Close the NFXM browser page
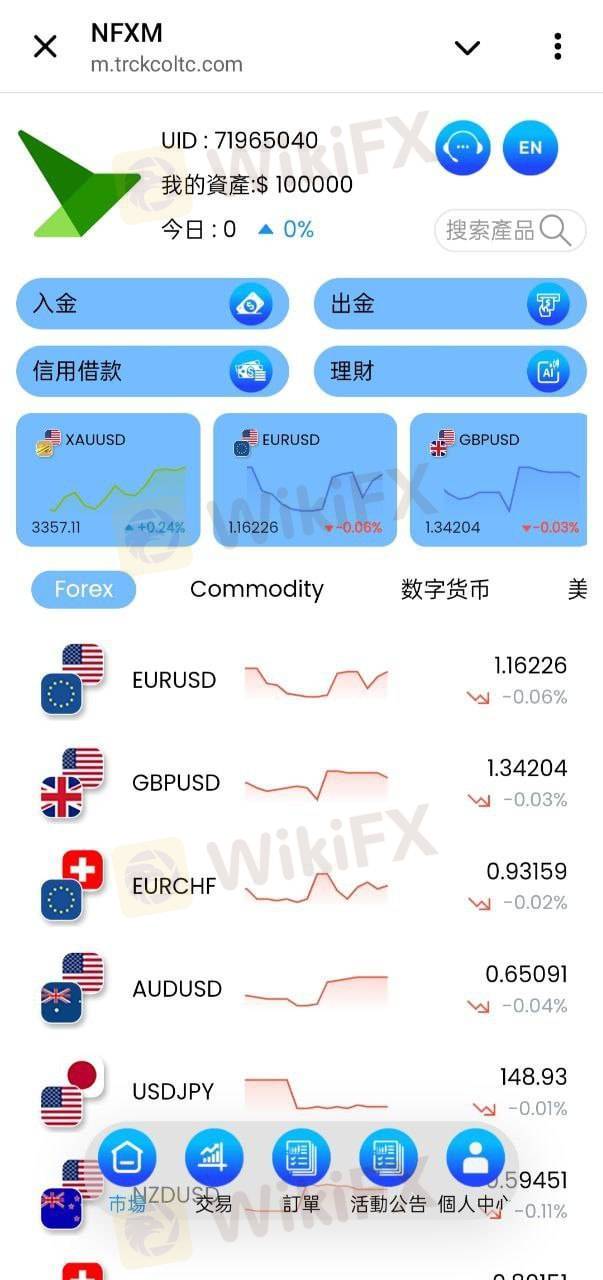 (45, 47)
